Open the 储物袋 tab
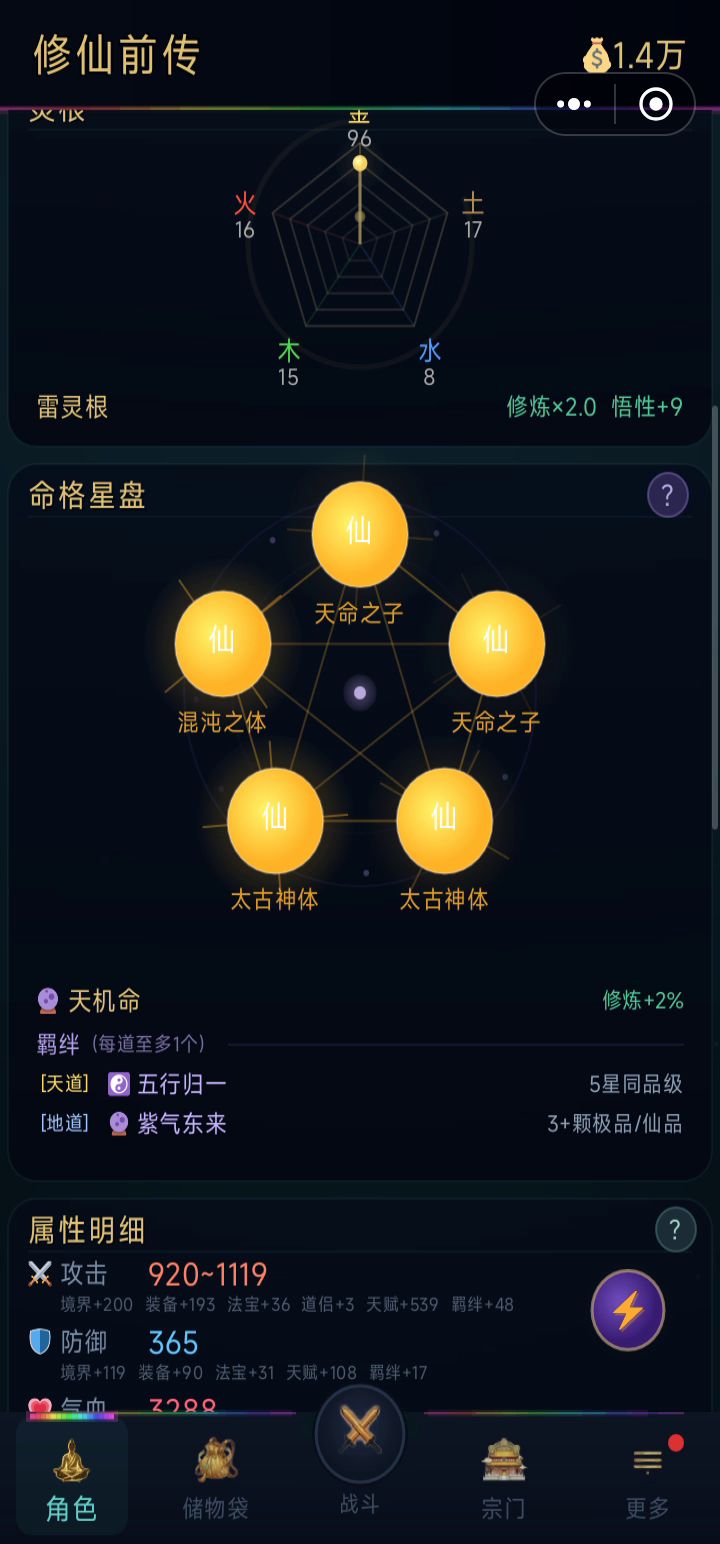The width and height of the screenshot is (720, 1544). (216, 1478)
